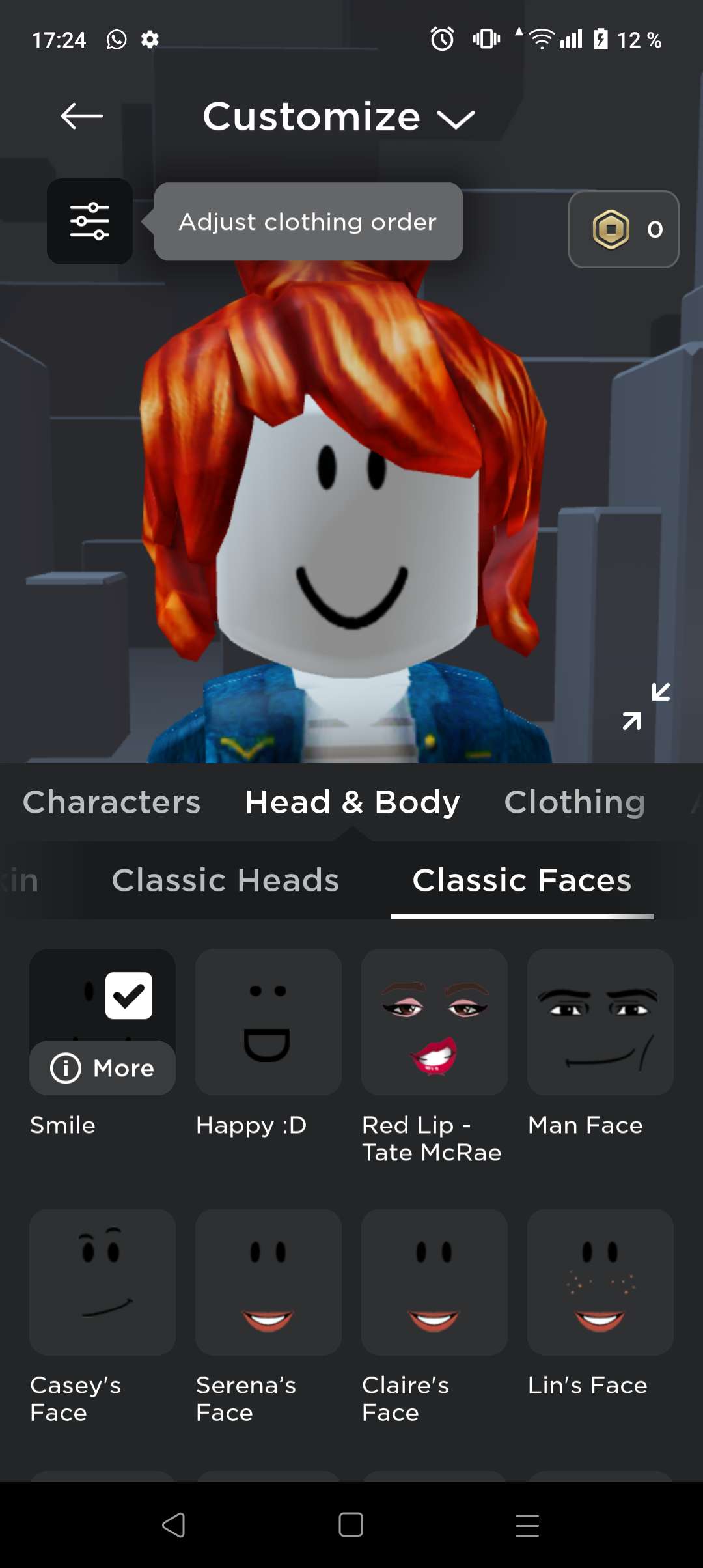Viewport: 703px width, 1568px height.
Task: Select the Head & Body tab
Action: (x=352, y=802)
